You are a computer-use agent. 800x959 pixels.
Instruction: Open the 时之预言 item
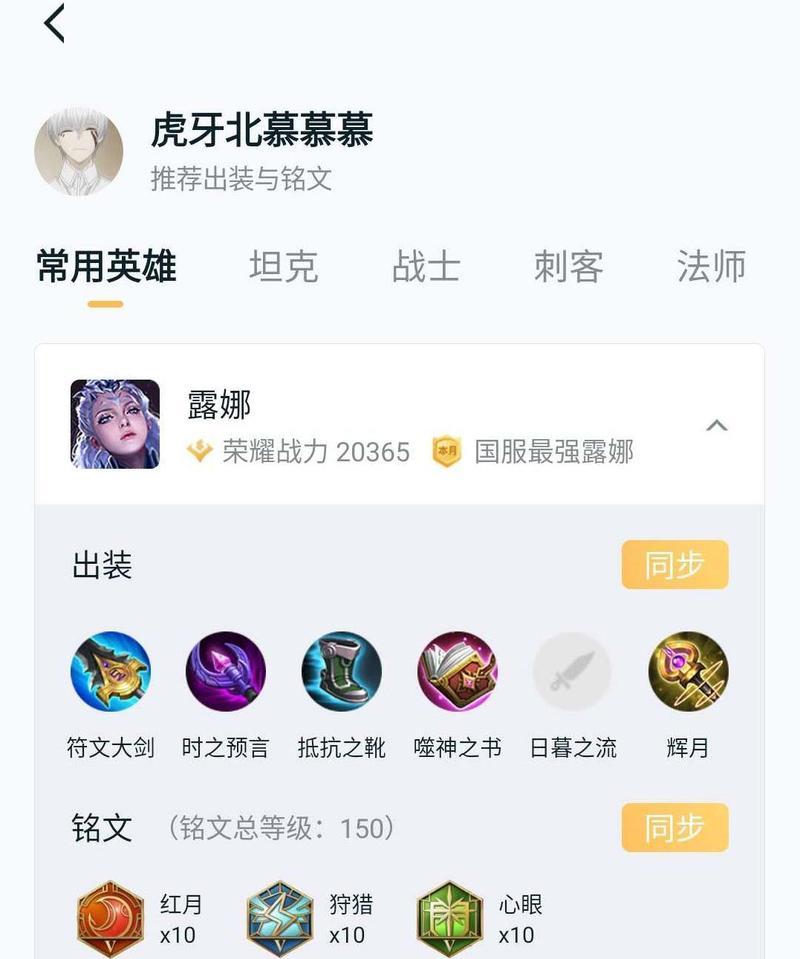(226, 671)
